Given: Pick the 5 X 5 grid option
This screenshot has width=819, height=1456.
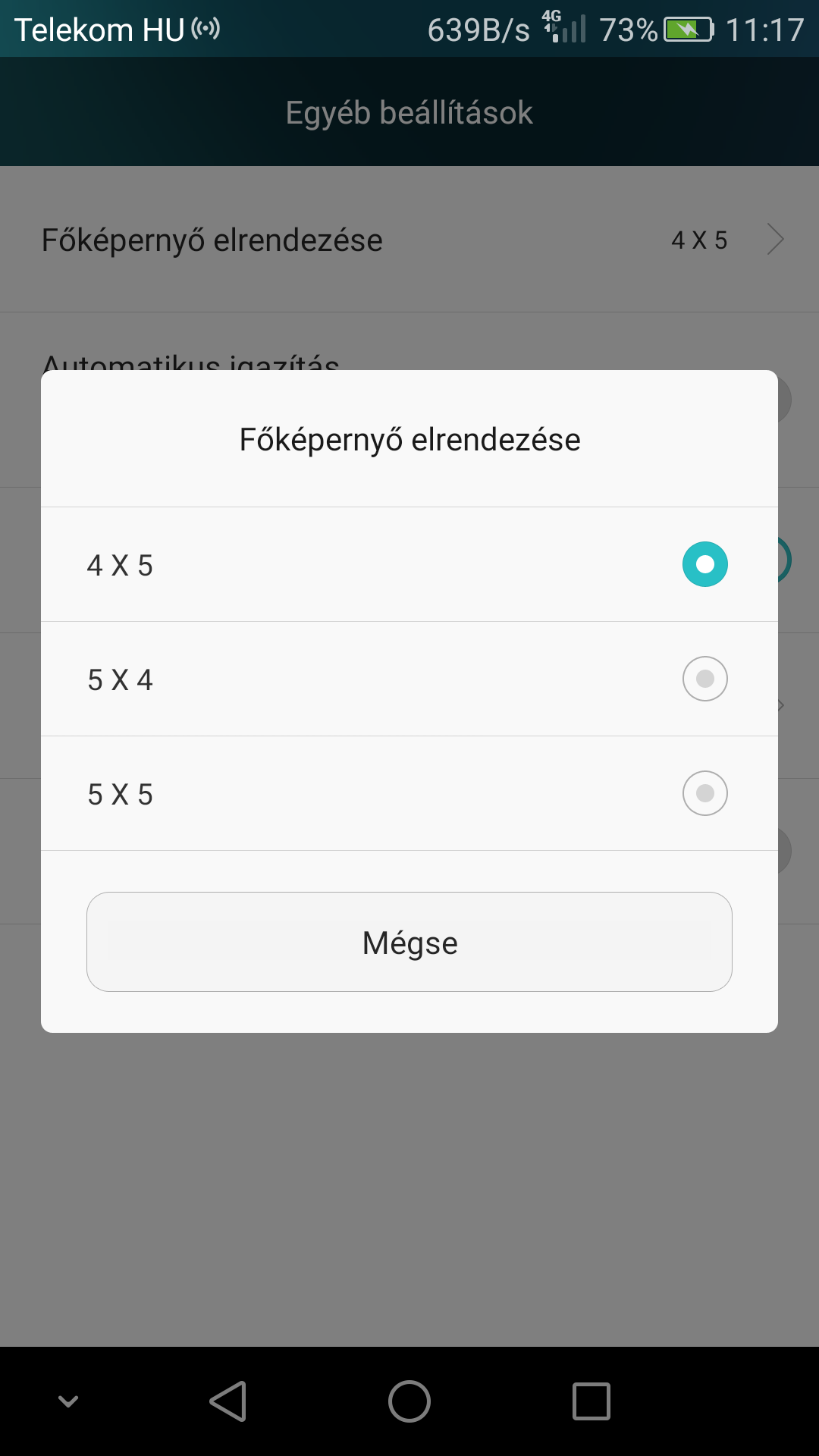Looking at the screenshot, I should (x=704, y=793).
